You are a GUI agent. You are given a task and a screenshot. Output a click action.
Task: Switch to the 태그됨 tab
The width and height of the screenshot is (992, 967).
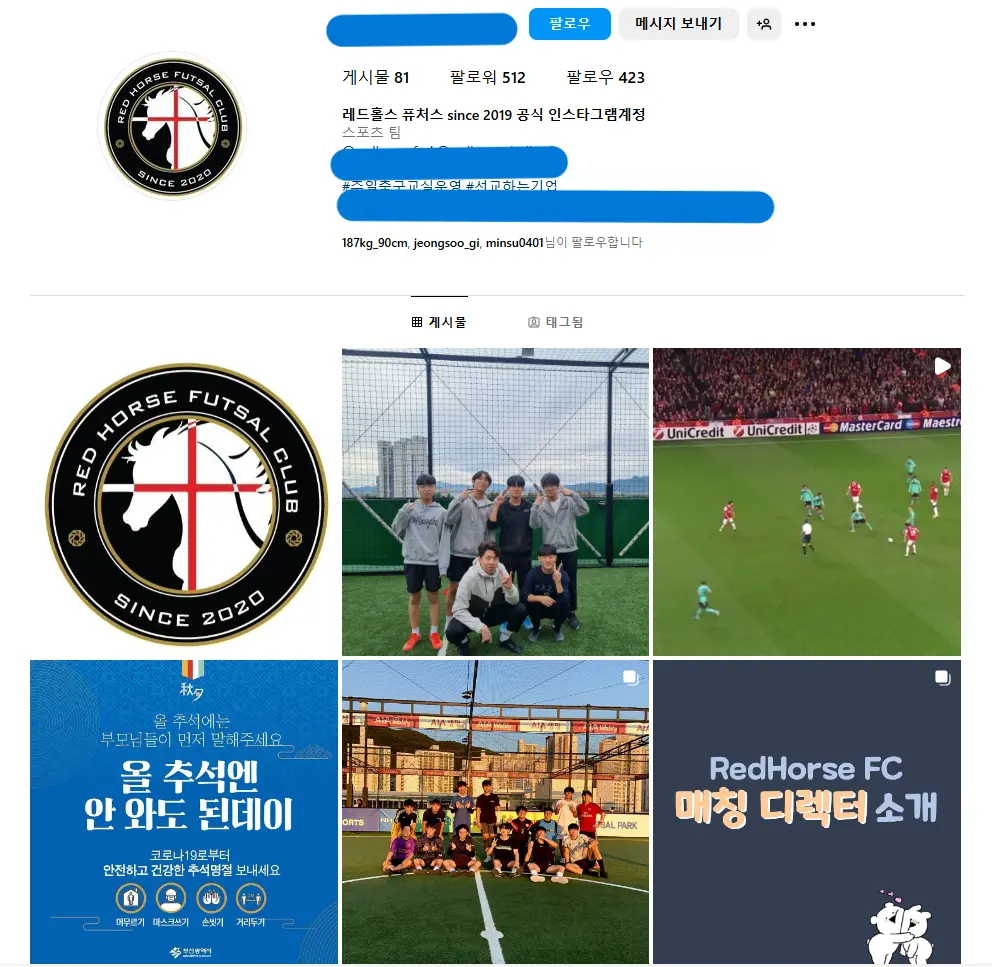tap(556, 322)
